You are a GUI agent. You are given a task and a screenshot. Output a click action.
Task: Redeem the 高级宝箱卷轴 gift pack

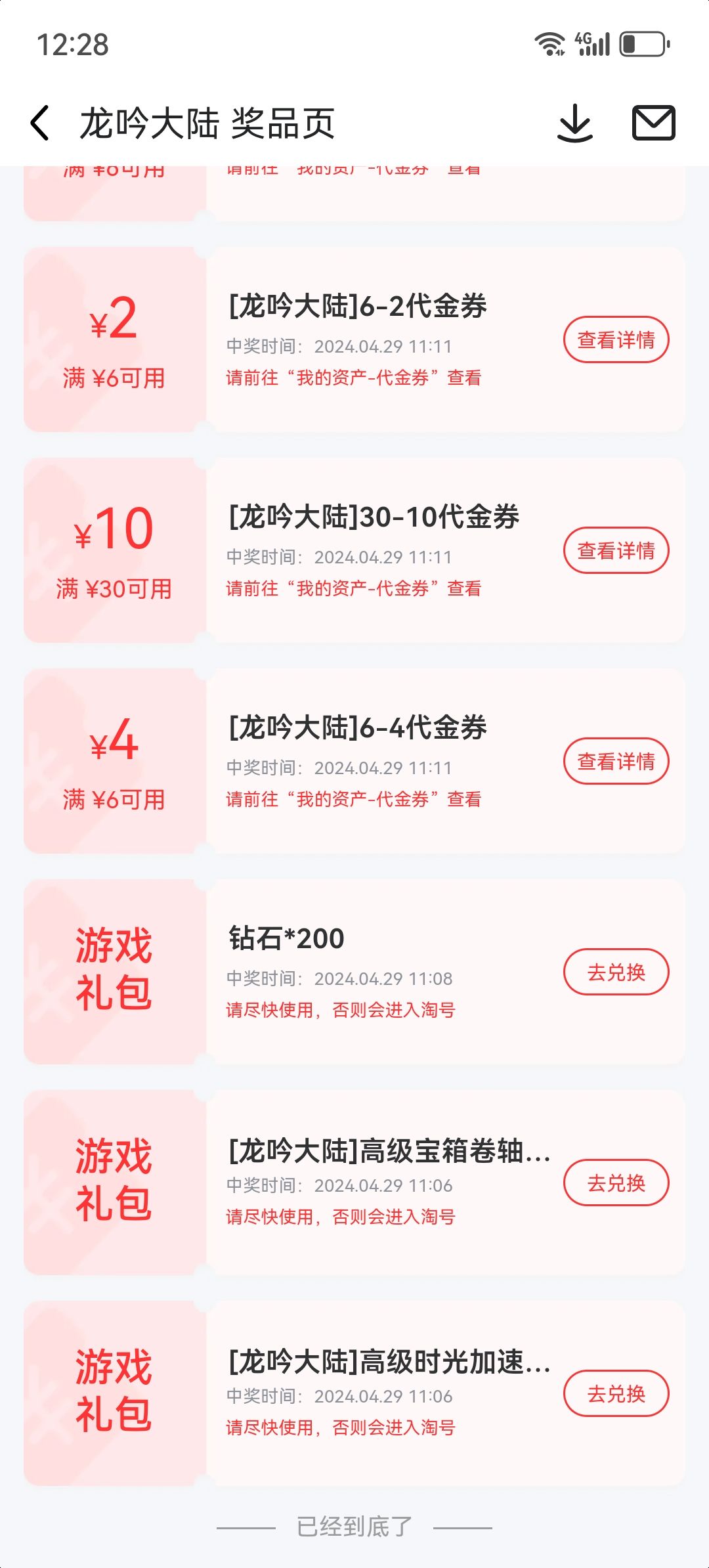(x=616, y=1183)
